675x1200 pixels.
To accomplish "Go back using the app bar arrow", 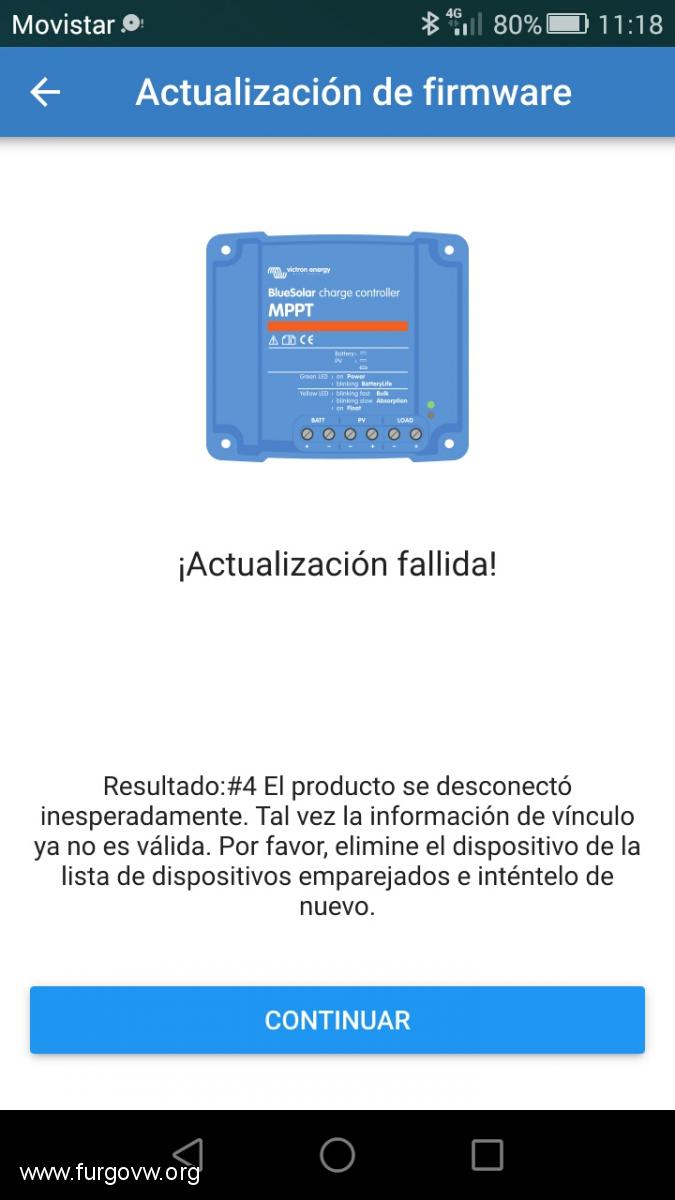I will (45, 92).
